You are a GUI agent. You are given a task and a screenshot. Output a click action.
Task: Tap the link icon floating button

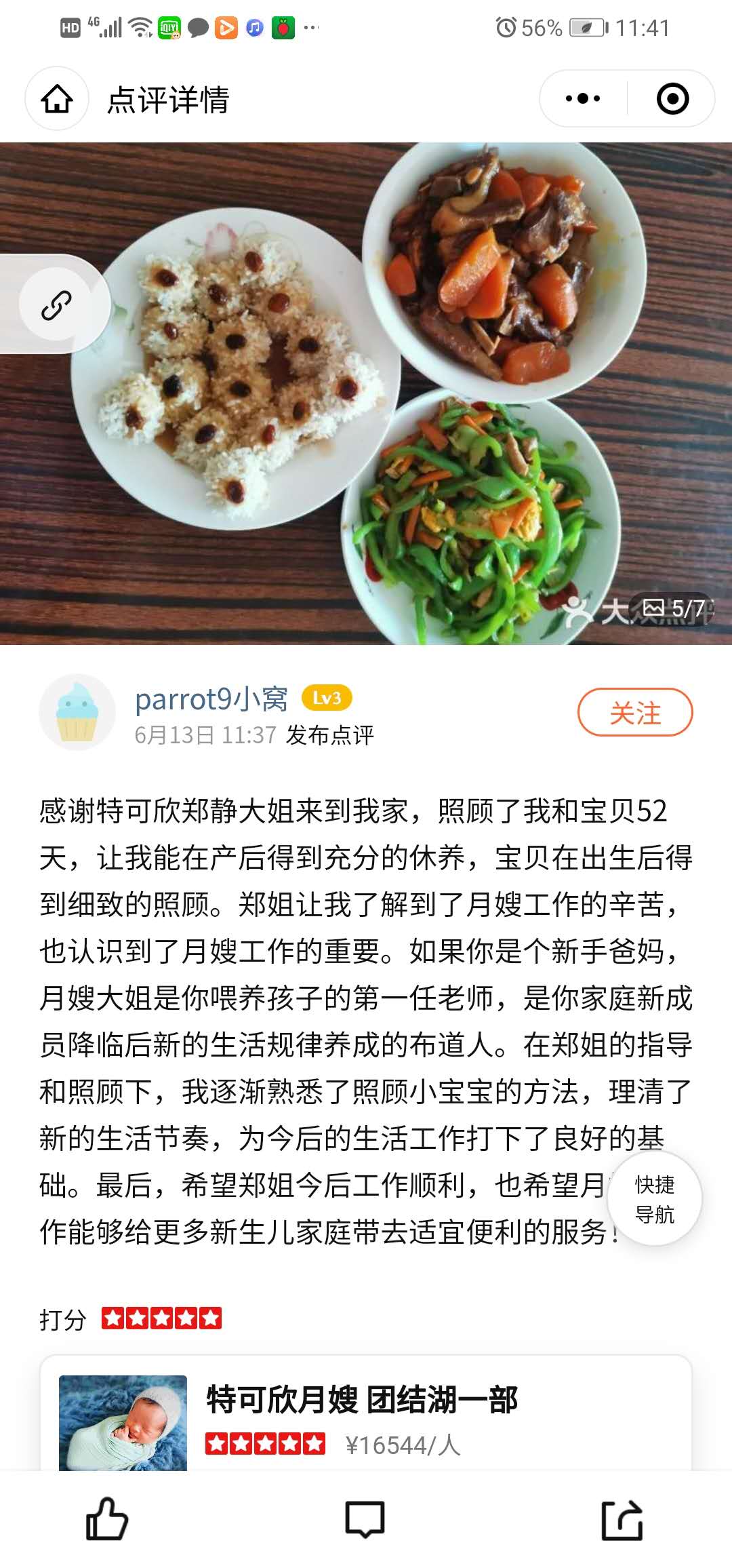pos(56,305)
